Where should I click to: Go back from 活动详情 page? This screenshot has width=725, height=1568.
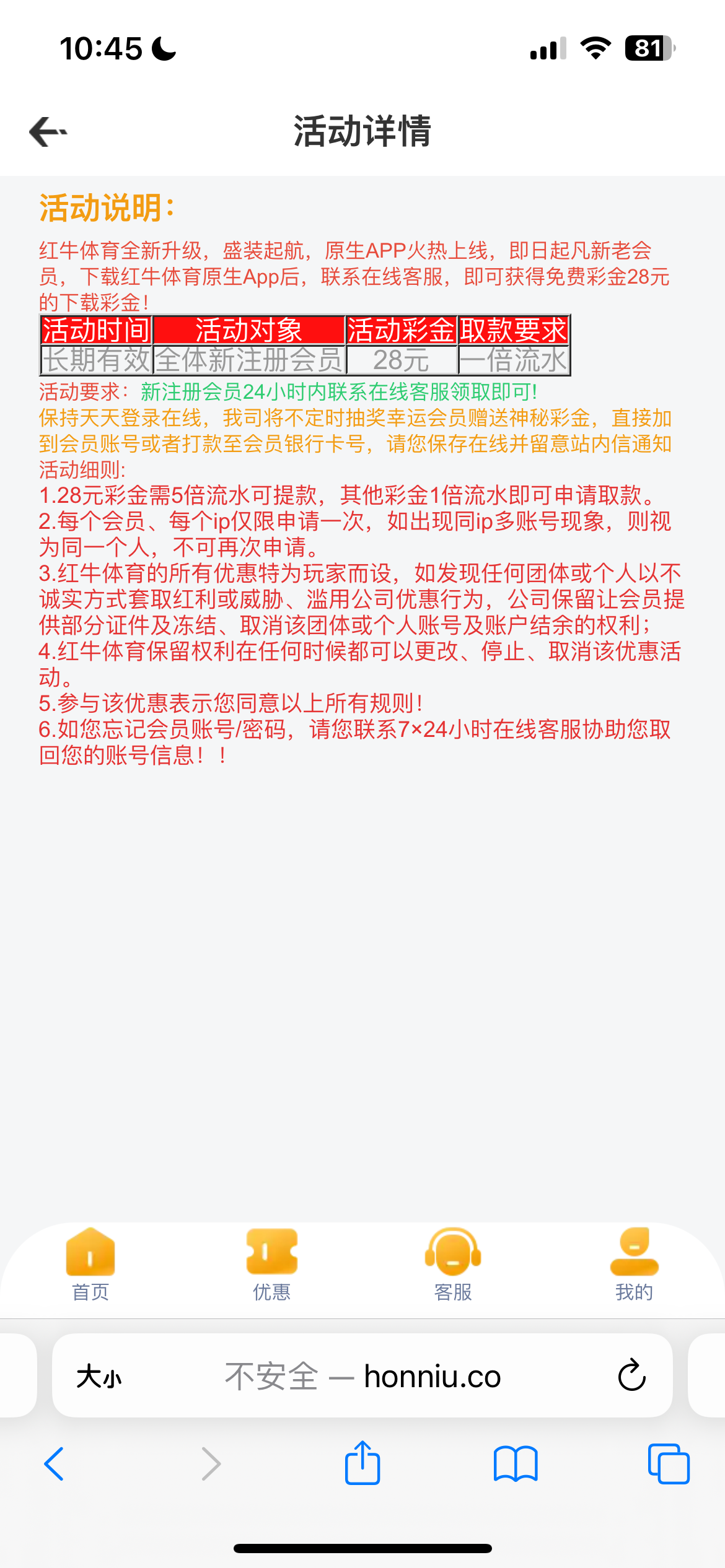click(48, 131)
